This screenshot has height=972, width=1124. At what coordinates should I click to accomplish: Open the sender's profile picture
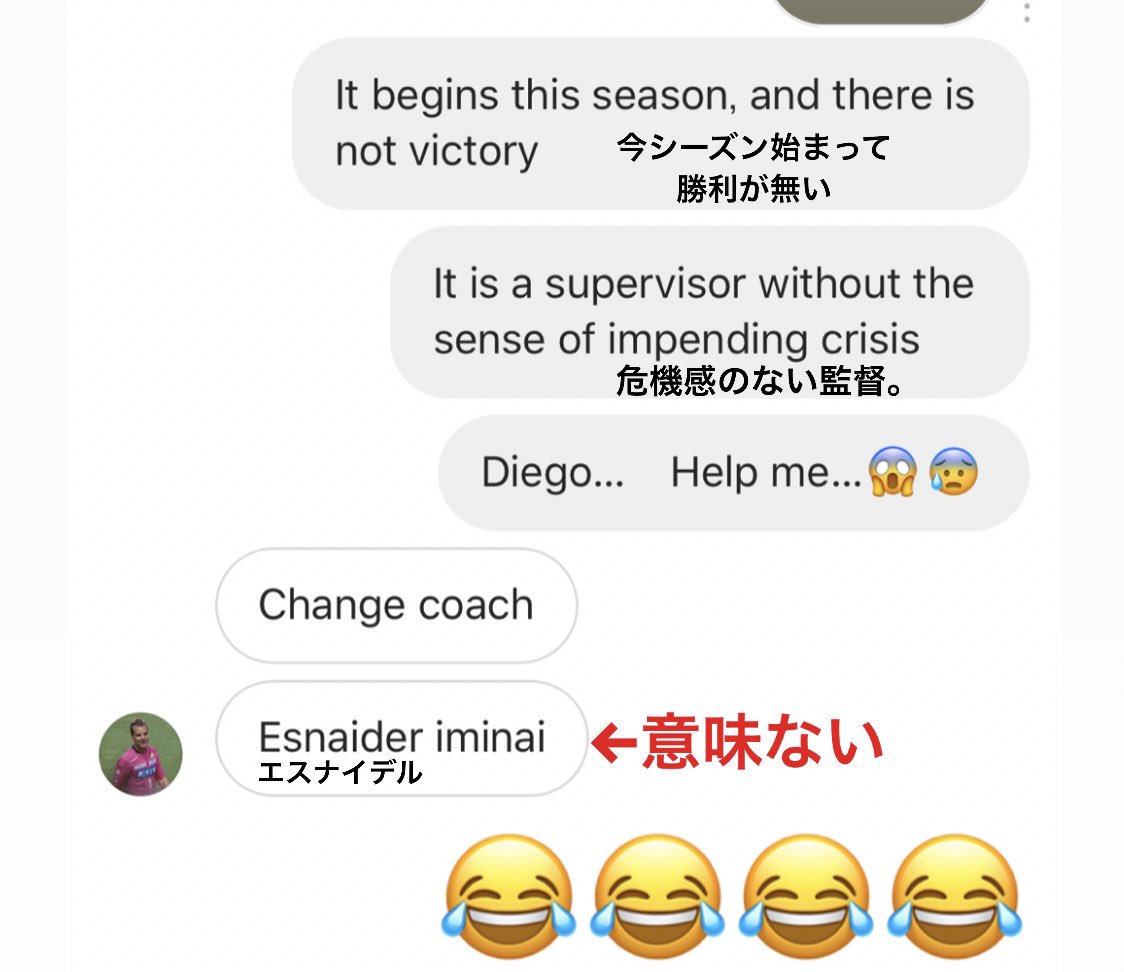click(x=140, y=754)
